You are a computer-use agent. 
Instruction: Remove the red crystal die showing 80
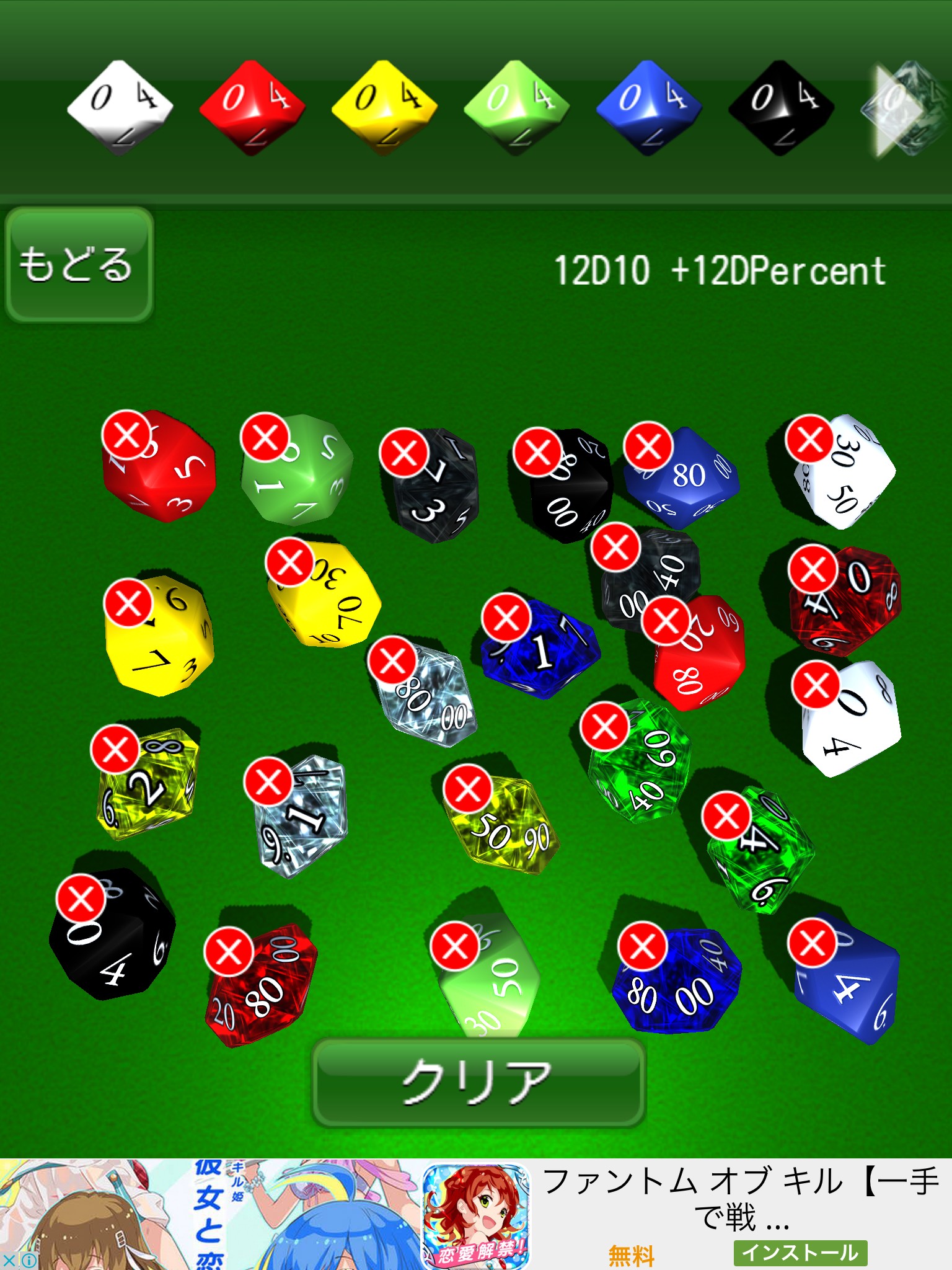click(x=229, y=952)
